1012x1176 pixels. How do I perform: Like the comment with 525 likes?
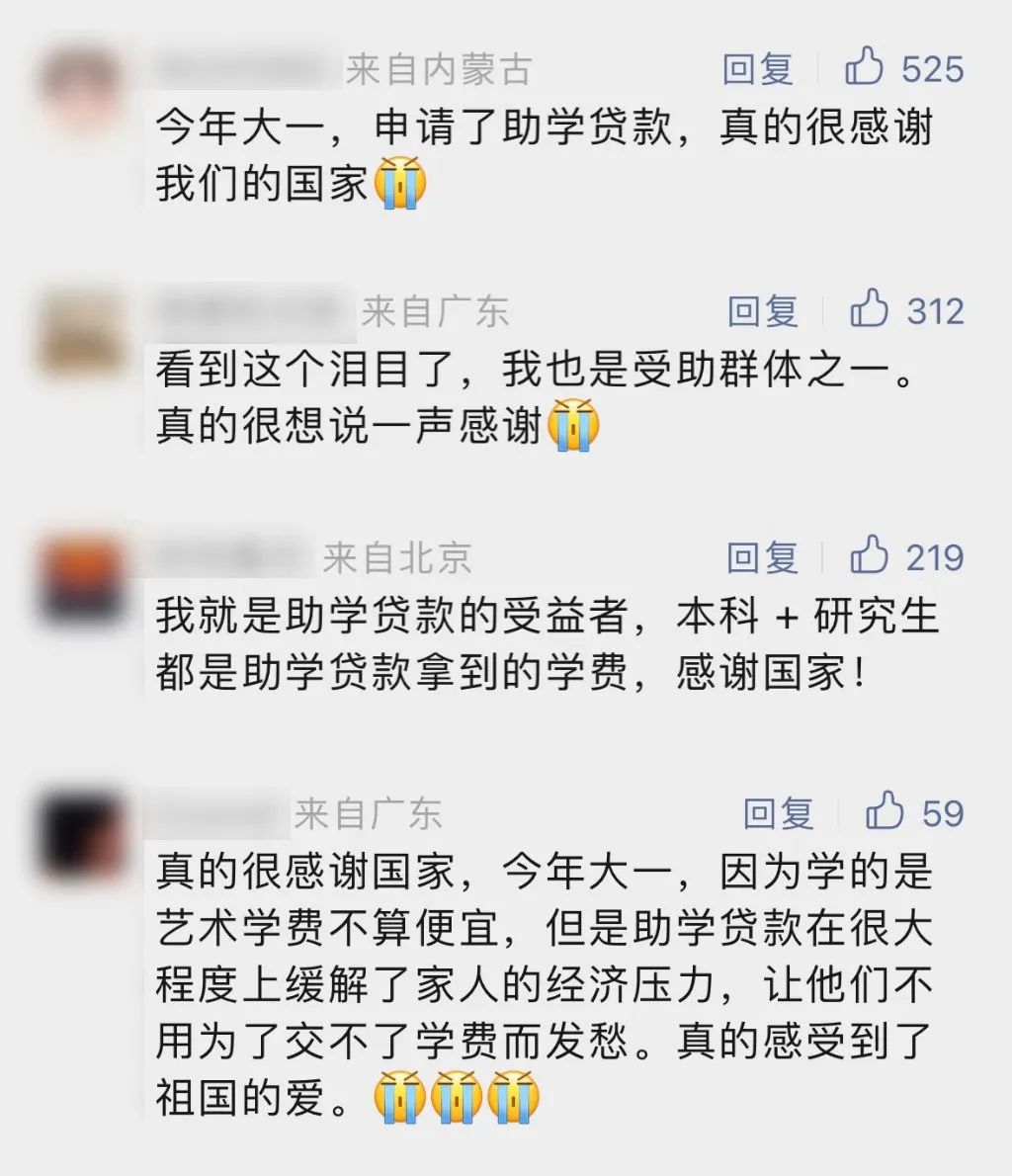pyautogui.click(x=865, y=67)
